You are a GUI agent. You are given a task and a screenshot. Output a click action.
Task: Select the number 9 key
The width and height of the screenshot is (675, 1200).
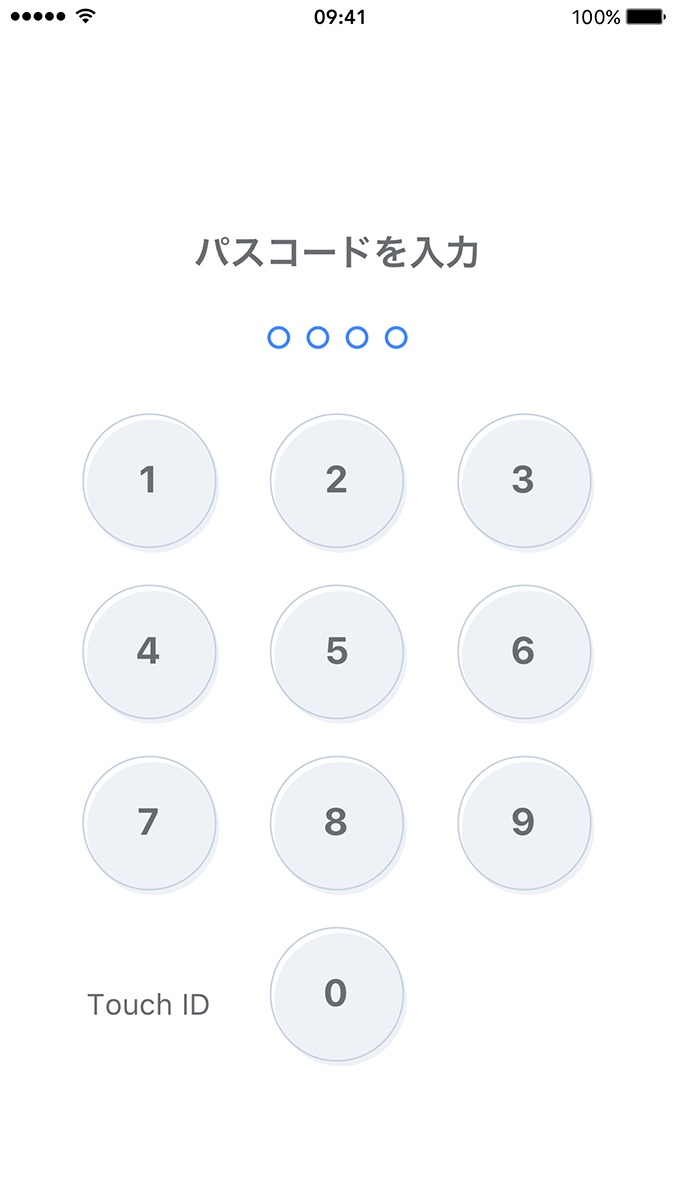coord(524,823)
